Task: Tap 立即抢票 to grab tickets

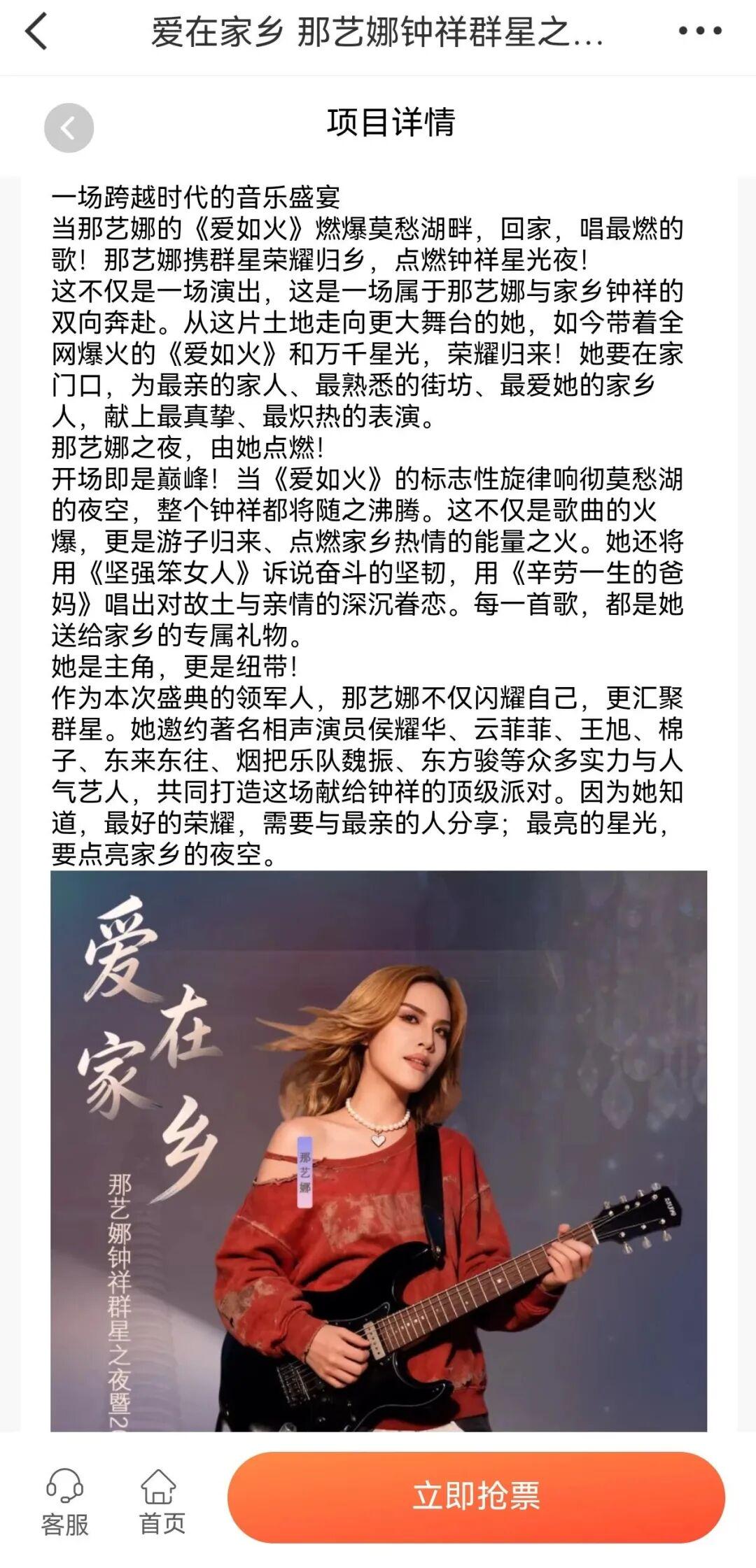Action: pos(476,1496)
